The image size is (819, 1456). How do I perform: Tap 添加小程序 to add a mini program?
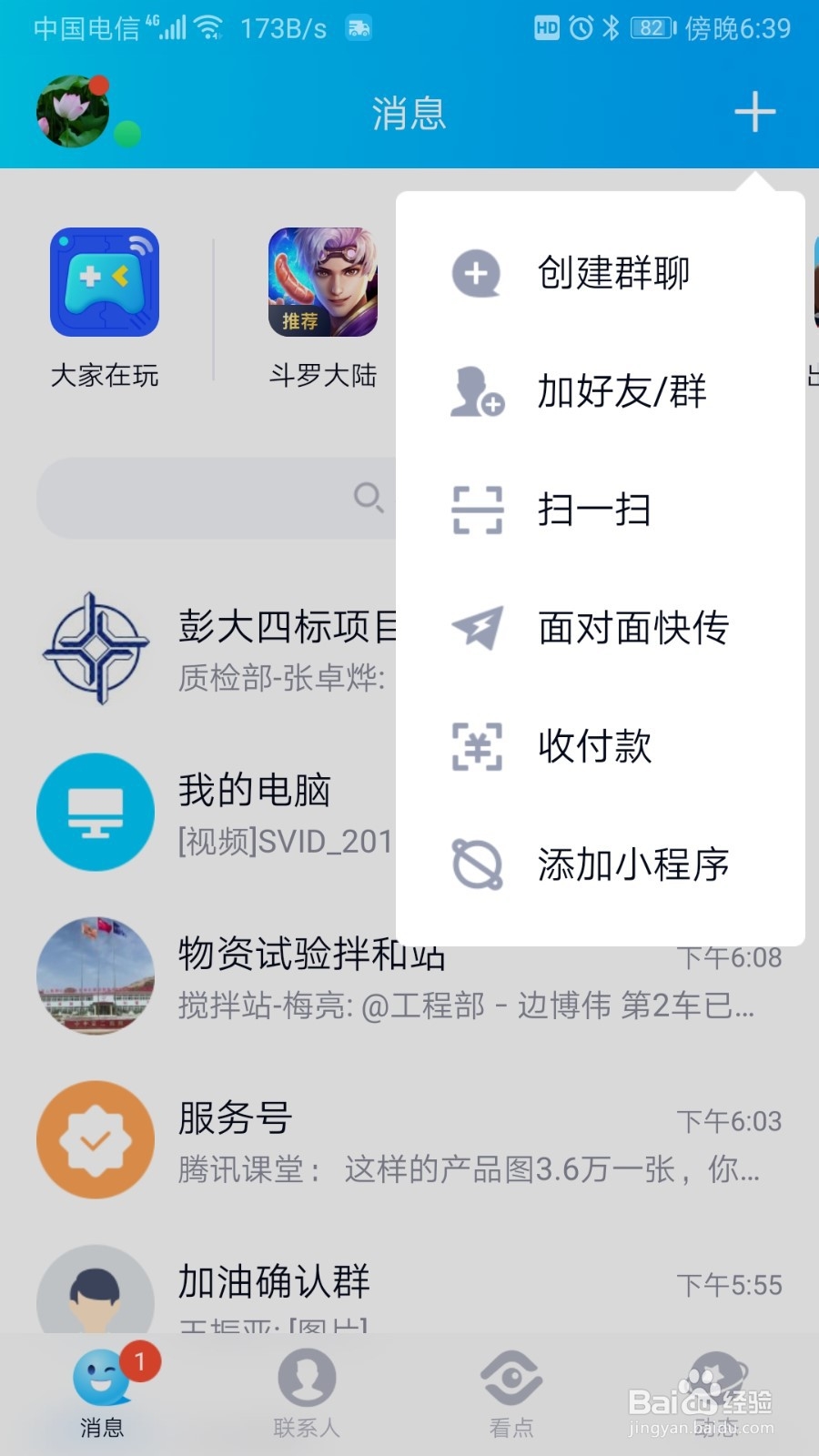pyautogui.click(x=634, y=866)
